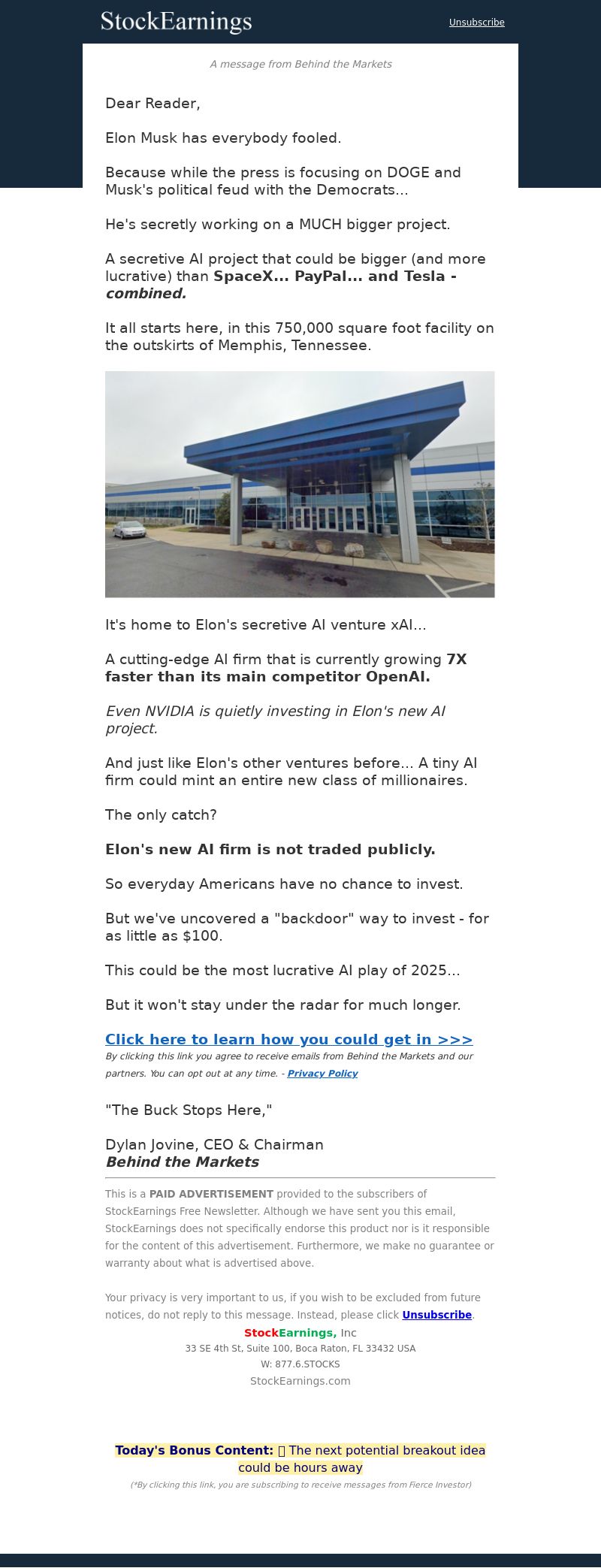Visit the StockEarnings.com footer link
This screenshot has height=1568, width=601.
click(300, 1381)
